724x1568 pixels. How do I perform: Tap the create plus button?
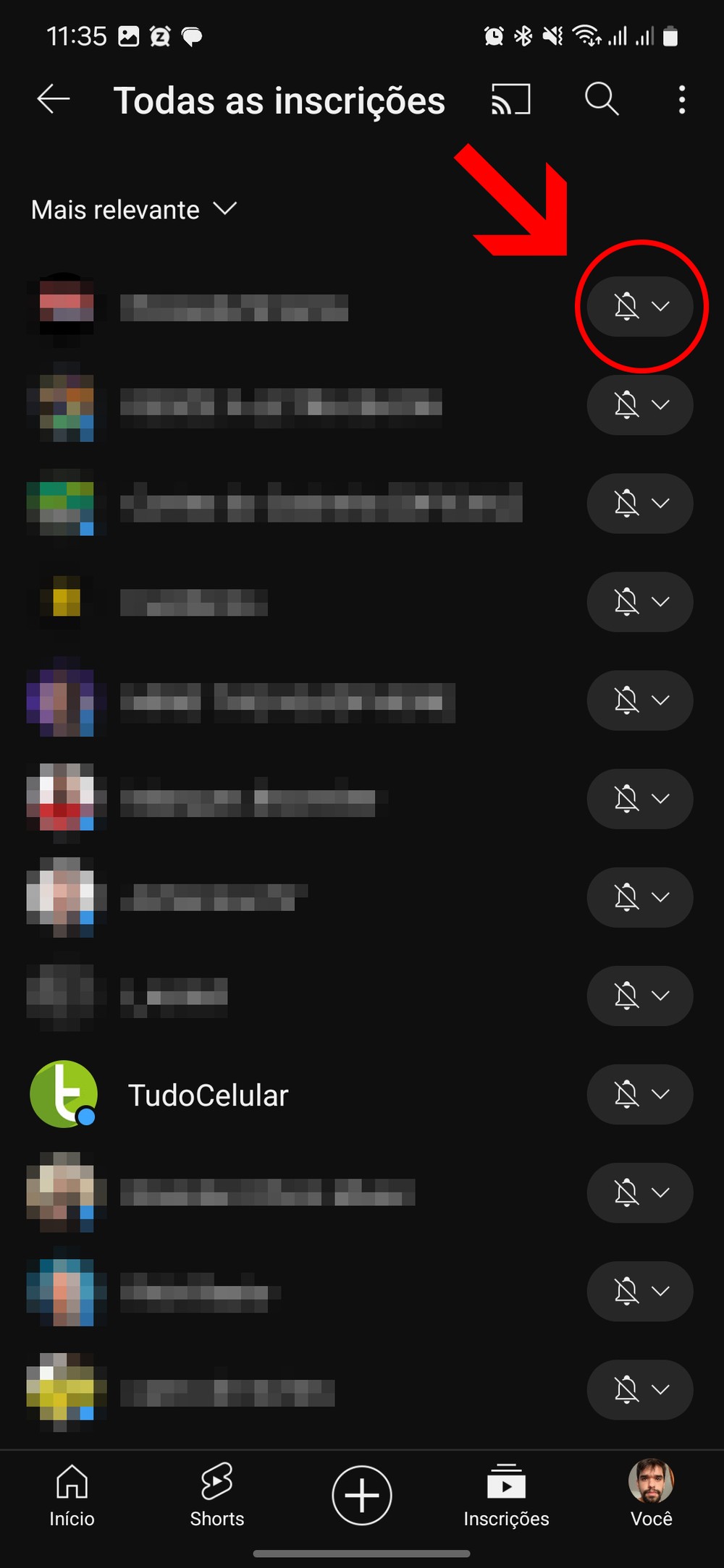[x=361, y=1495]
